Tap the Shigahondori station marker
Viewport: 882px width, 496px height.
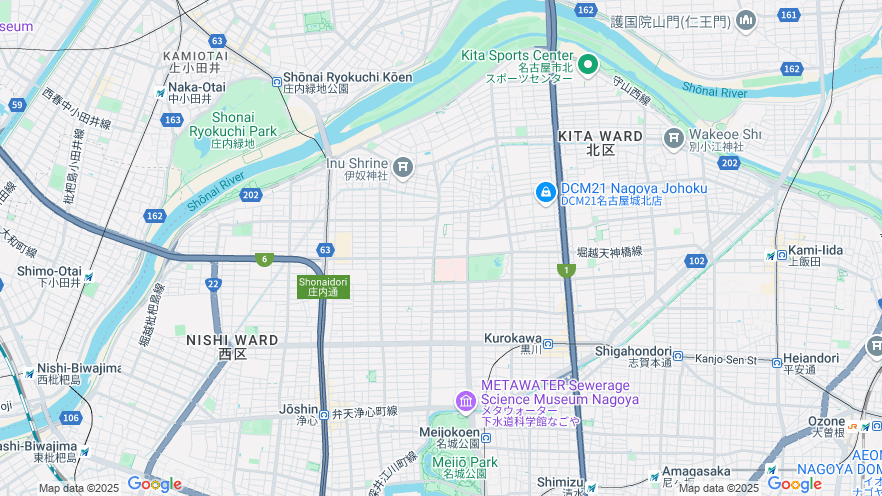(x=678, y=355)
